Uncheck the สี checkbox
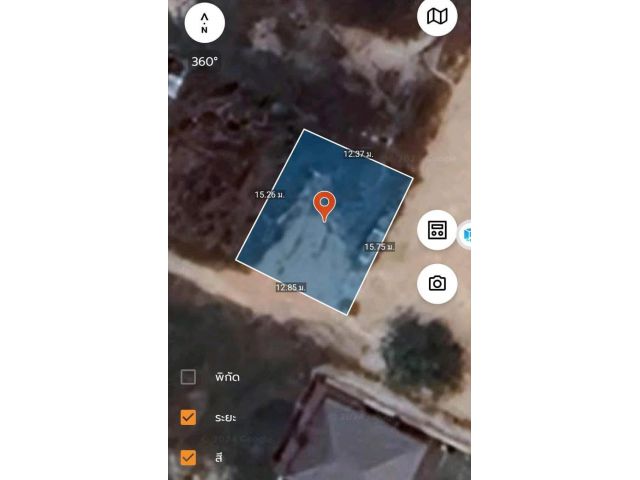This screenshot has width=640, height=480. pyautogui.click(x=188, y=457)
